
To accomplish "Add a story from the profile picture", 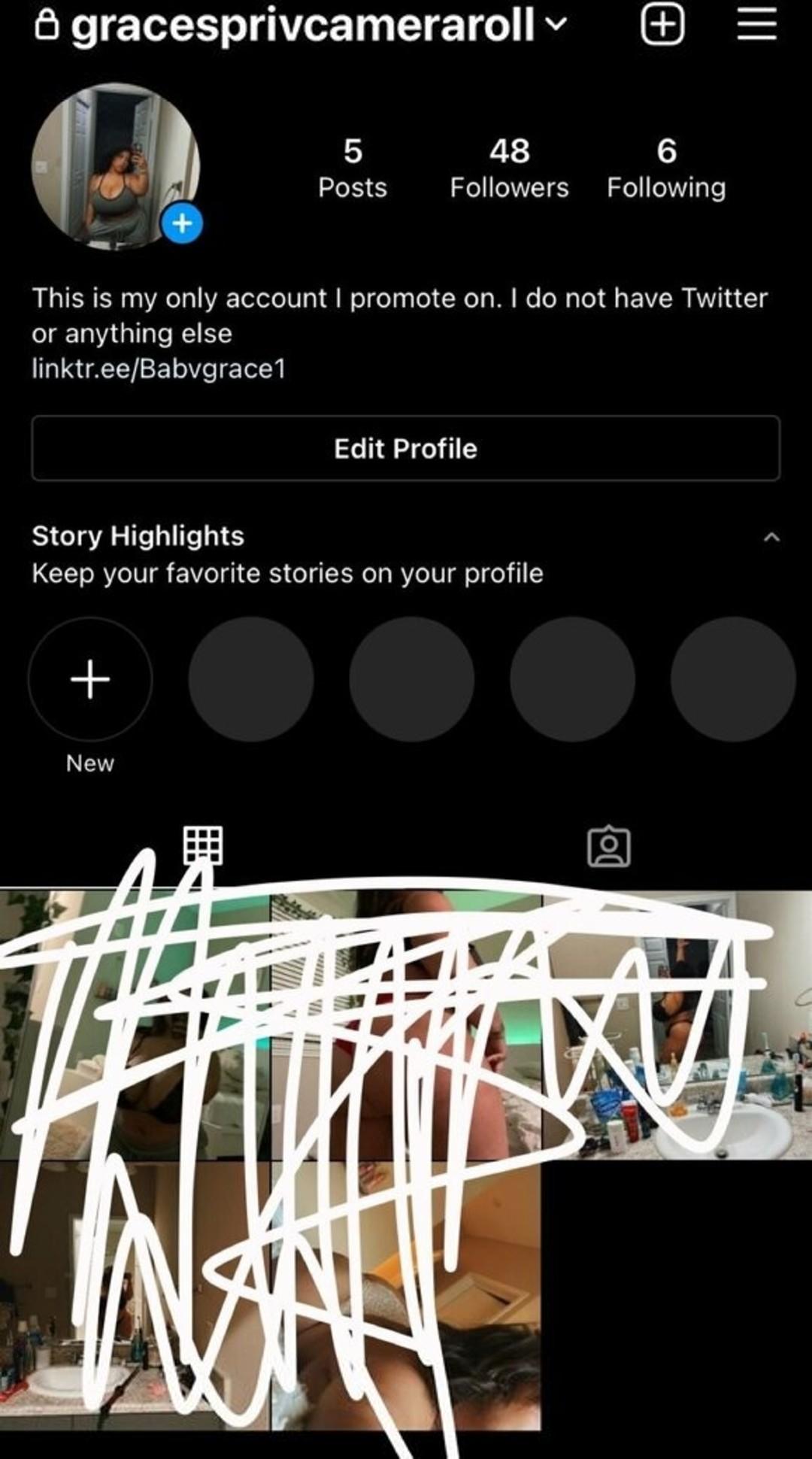I will coord(182,223).
